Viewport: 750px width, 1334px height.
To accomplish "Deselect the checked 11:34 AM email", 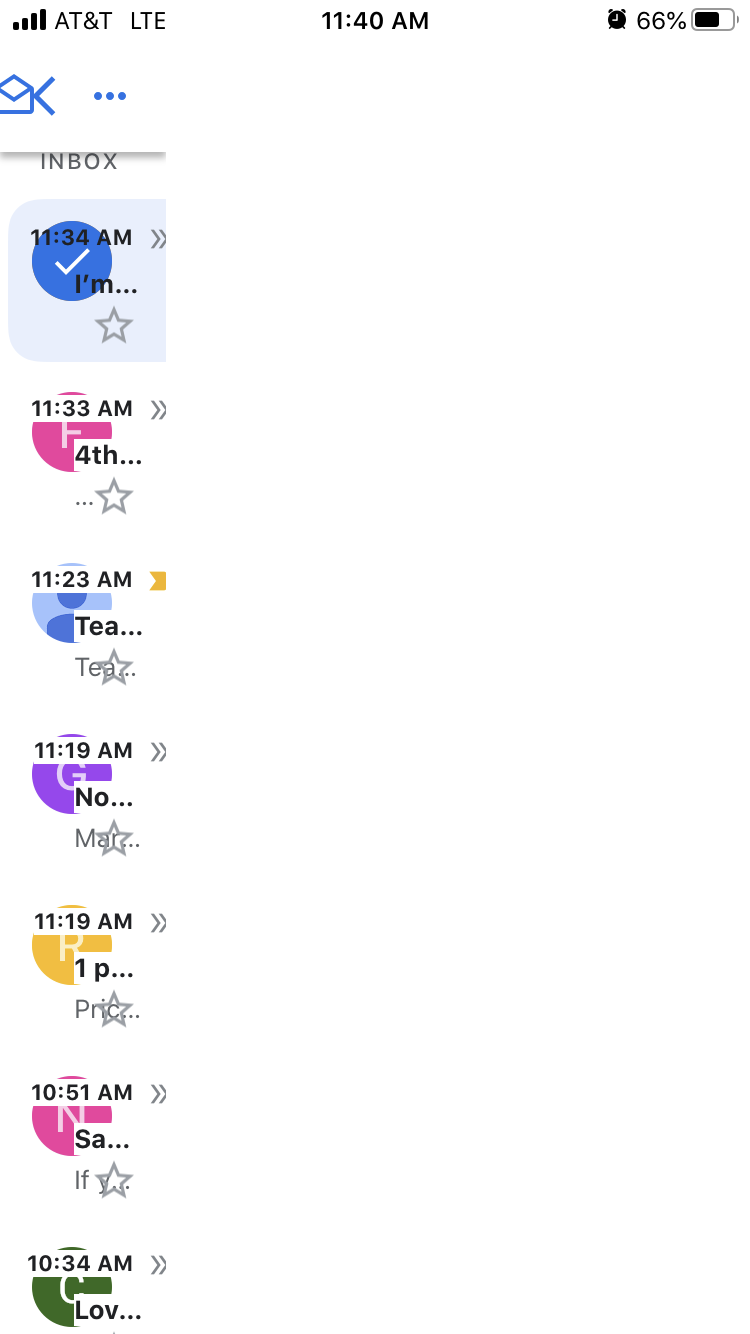I will click(70, 261).
